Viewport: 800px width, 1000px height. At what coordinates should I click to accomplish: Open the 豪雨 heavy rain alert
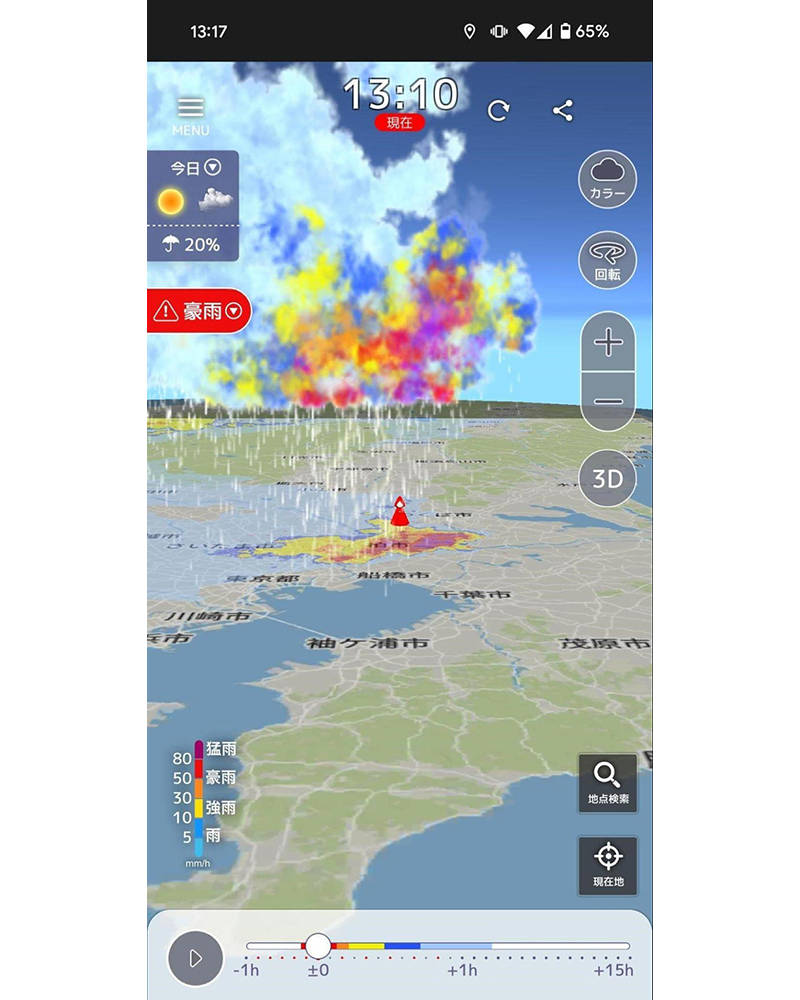(198, 311)
